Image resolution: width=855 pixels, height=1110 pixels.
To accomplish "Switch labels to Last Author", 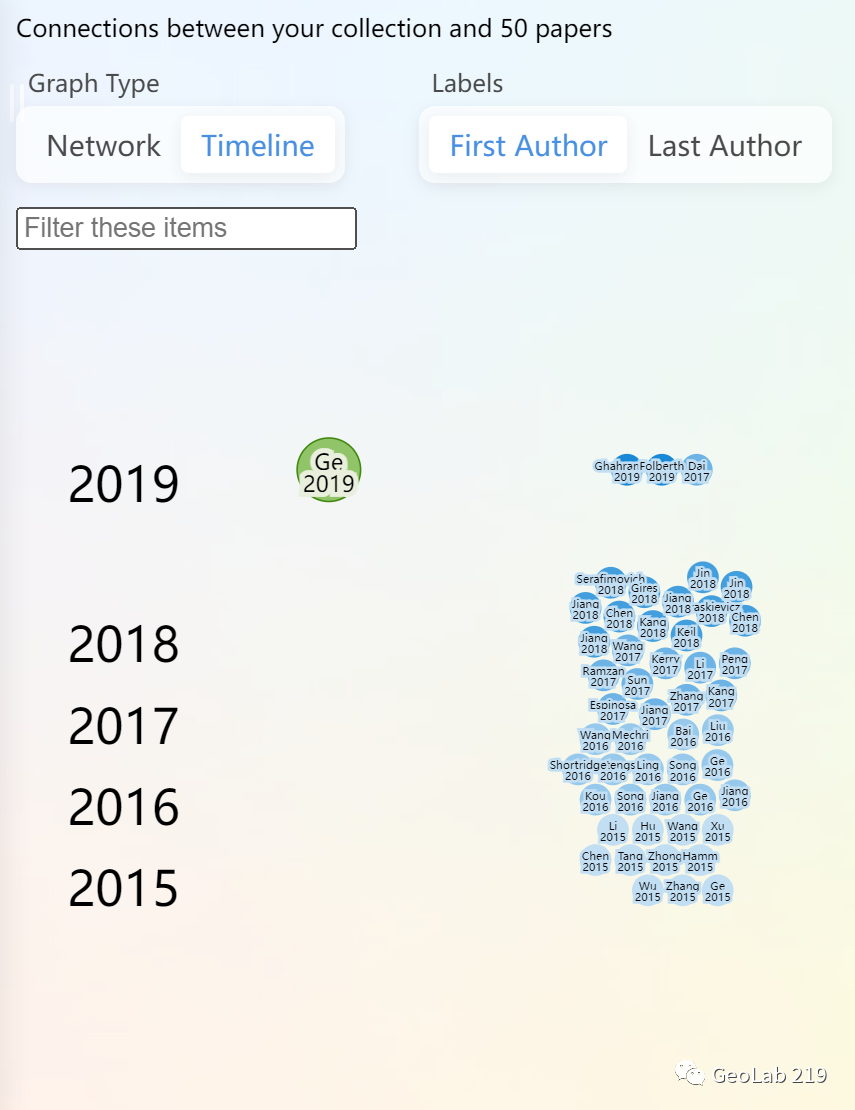I will pyautogui.click(x=724, y=145).
